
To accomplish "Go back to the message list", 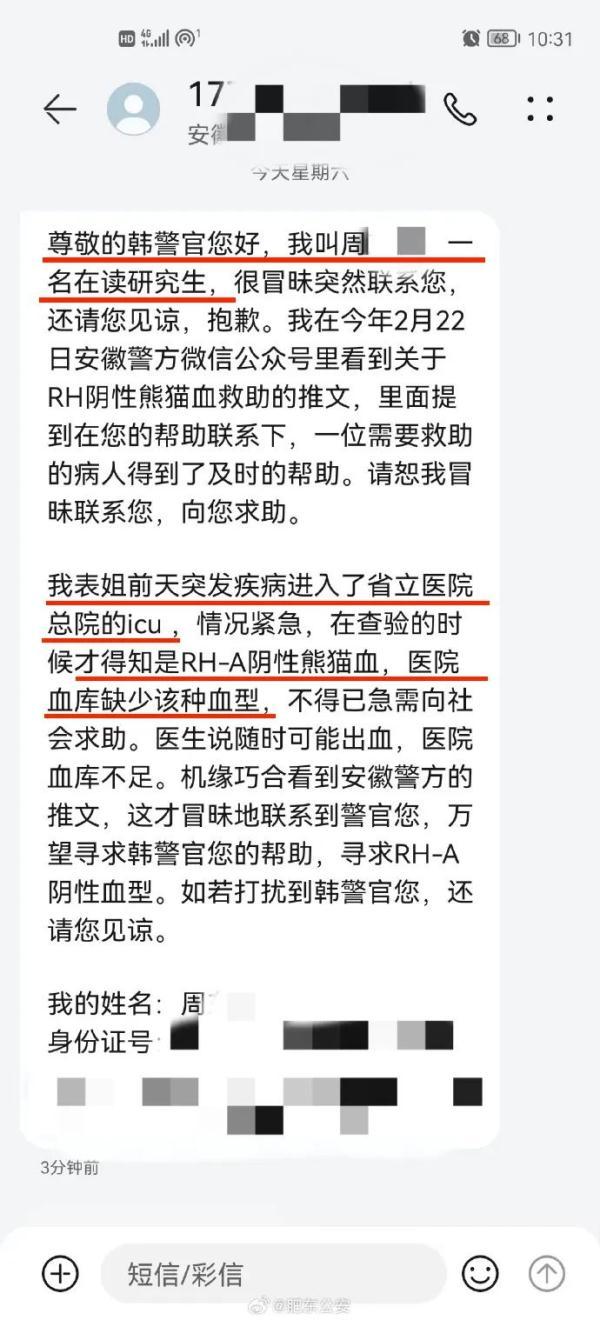I will pyautogui.click(x=60, y=109).
